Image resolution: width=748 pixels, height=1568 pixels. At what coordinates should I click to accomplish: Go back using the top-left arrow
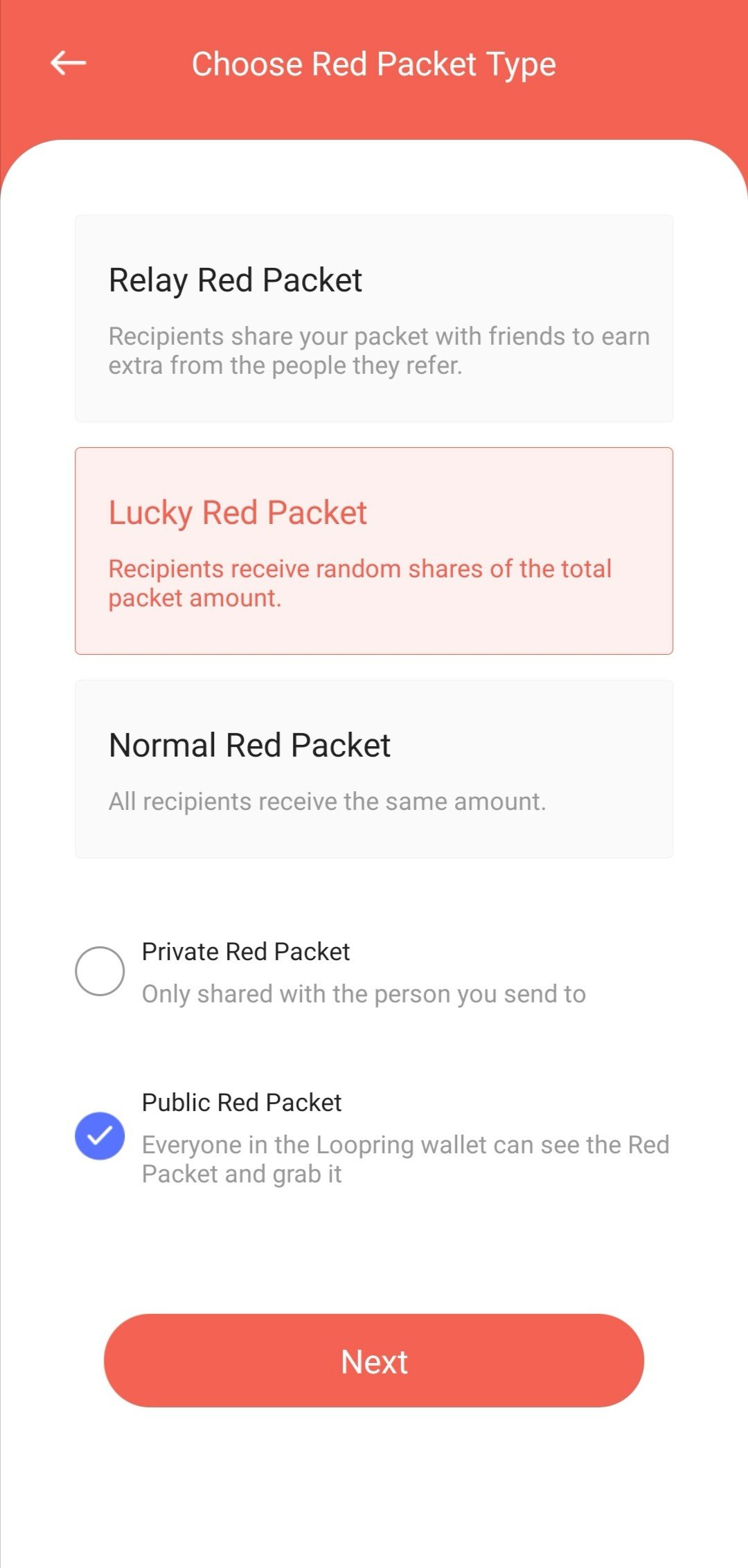tap(68, 63)
